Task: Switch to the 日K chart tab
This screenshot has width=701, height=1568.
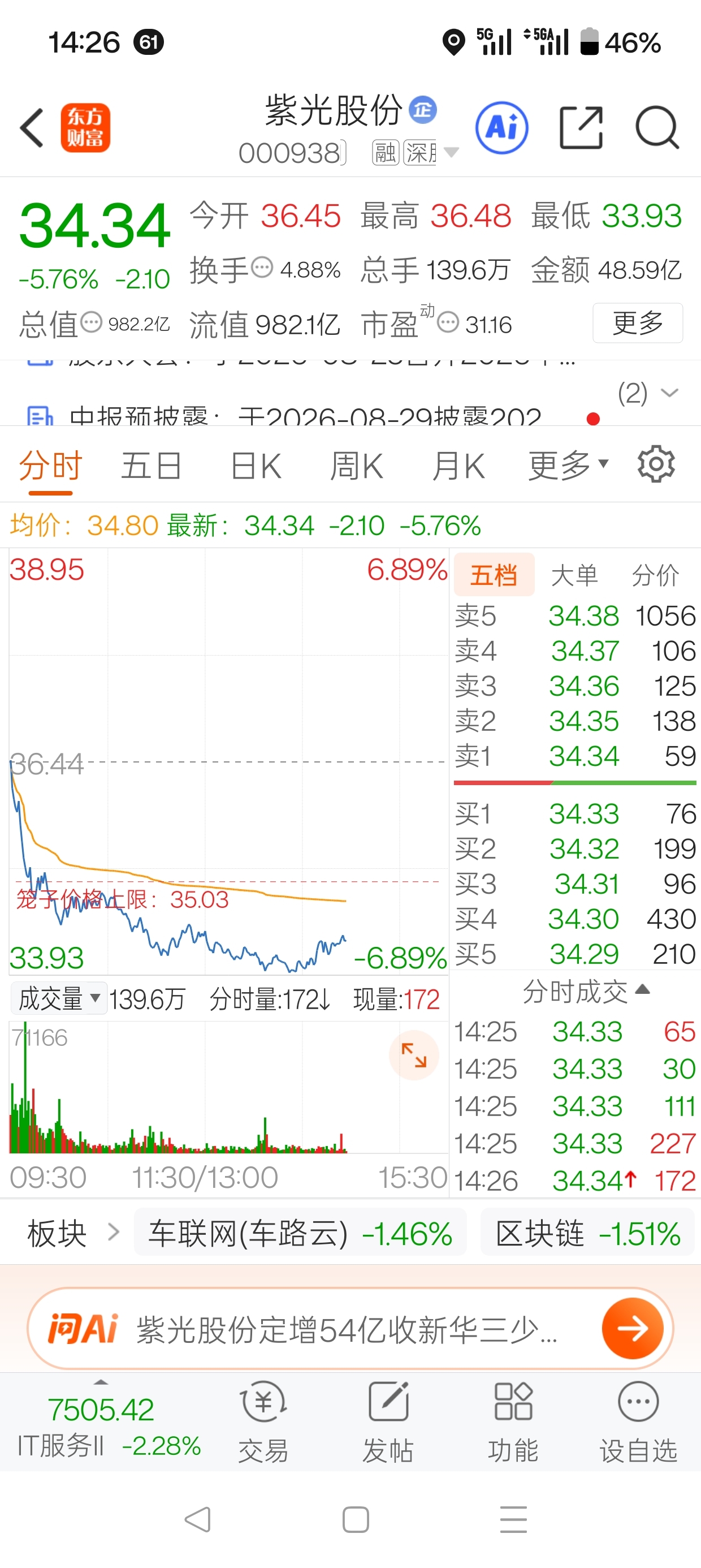Action: pyautogui.click(x=256, y=466)
